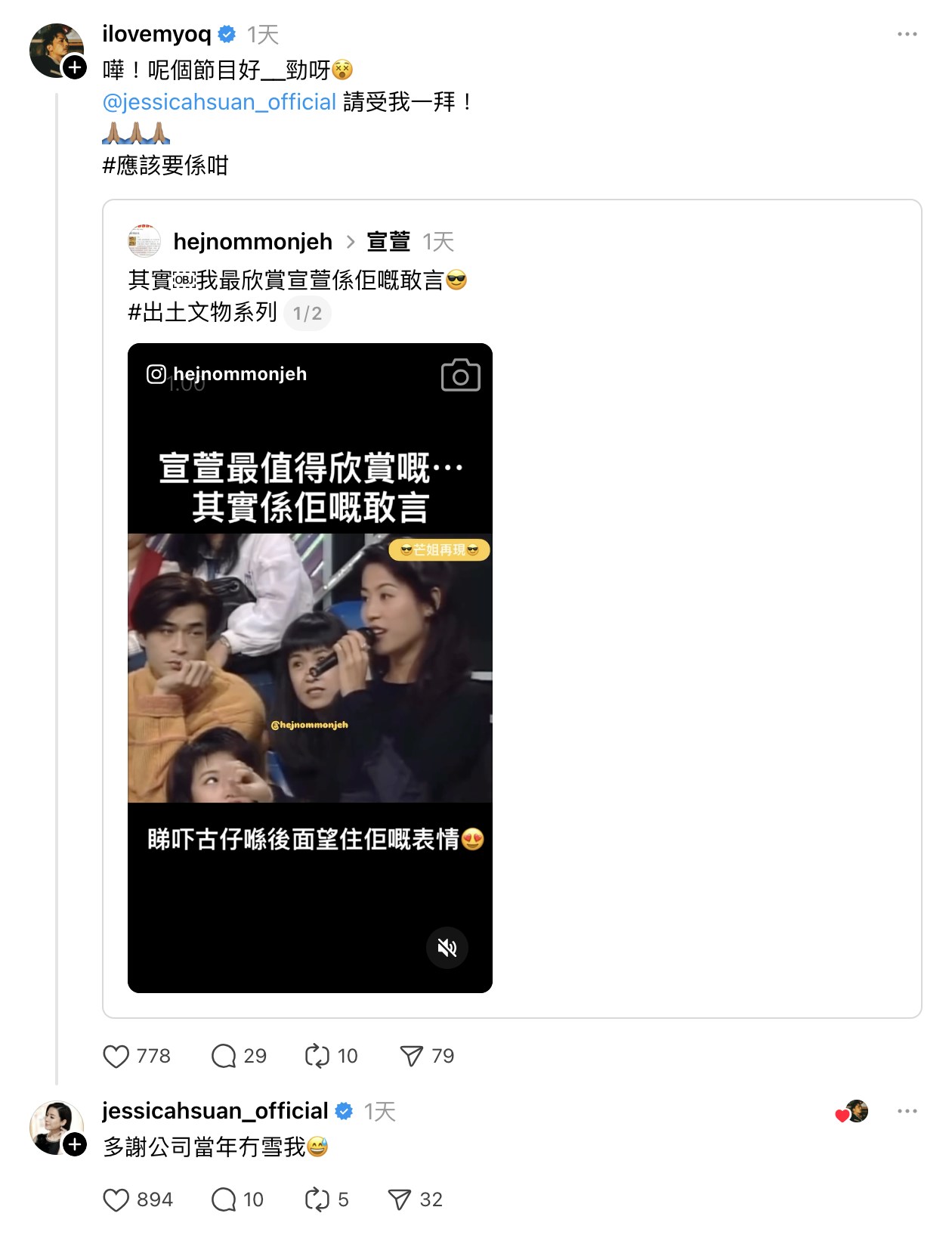View ilovemyoq's profile by username
Screen dimensions: 952x1238
click(156, 34)
